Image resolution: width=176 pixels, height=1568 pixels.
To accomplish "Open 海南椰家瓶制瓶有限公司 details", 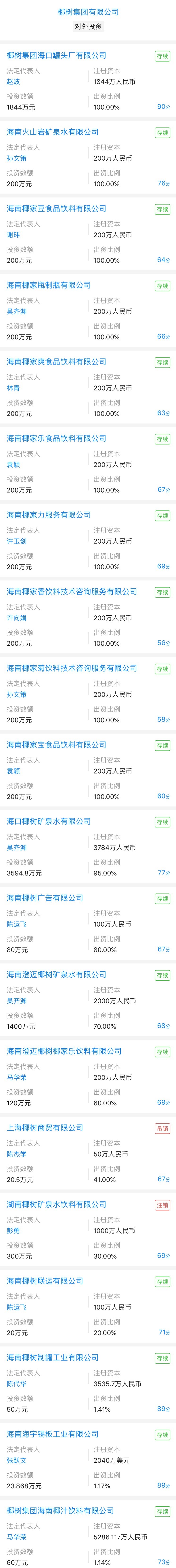I will (x=49, y=285).
